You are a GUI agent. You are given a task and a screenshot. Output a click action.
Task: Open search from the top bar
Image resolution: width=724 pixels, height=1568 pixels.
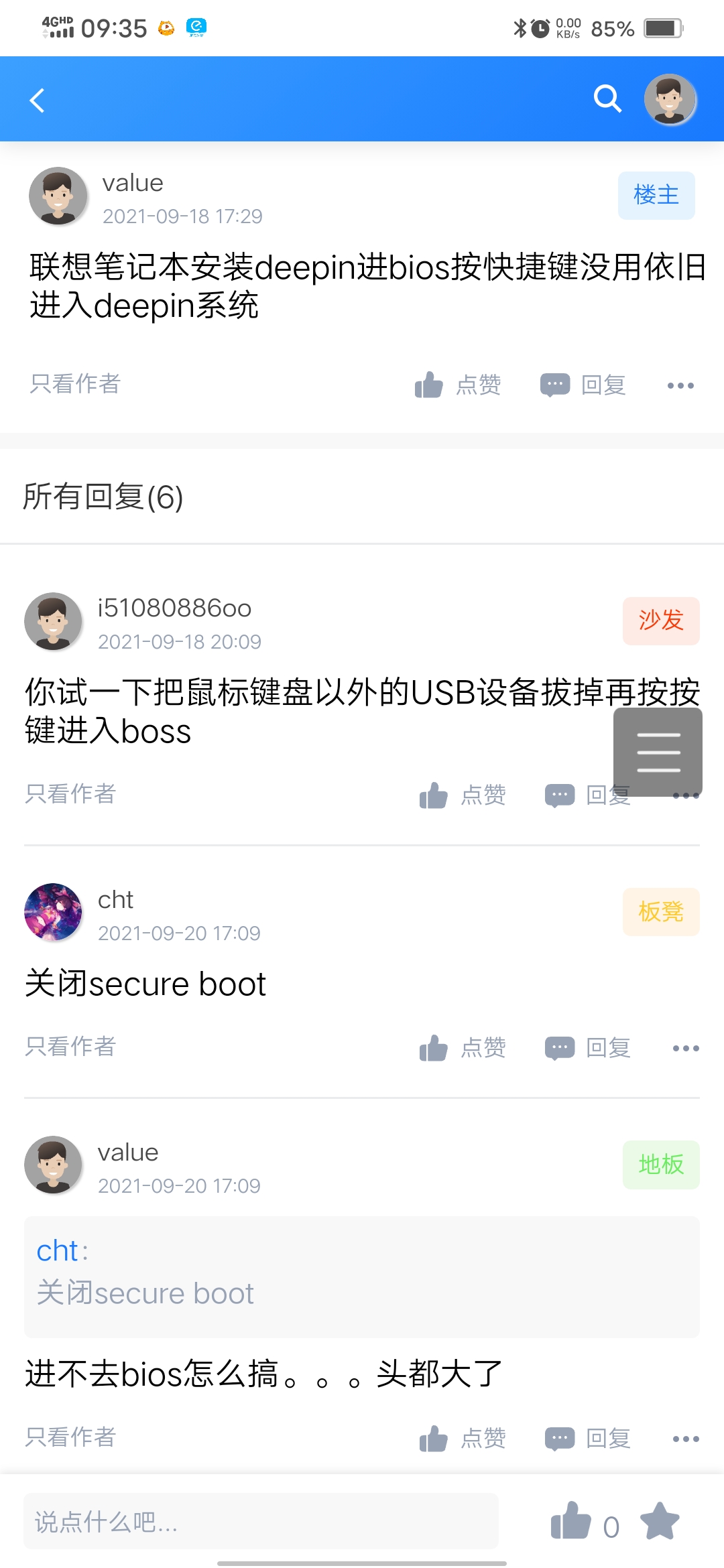click(x=607, y=99)
